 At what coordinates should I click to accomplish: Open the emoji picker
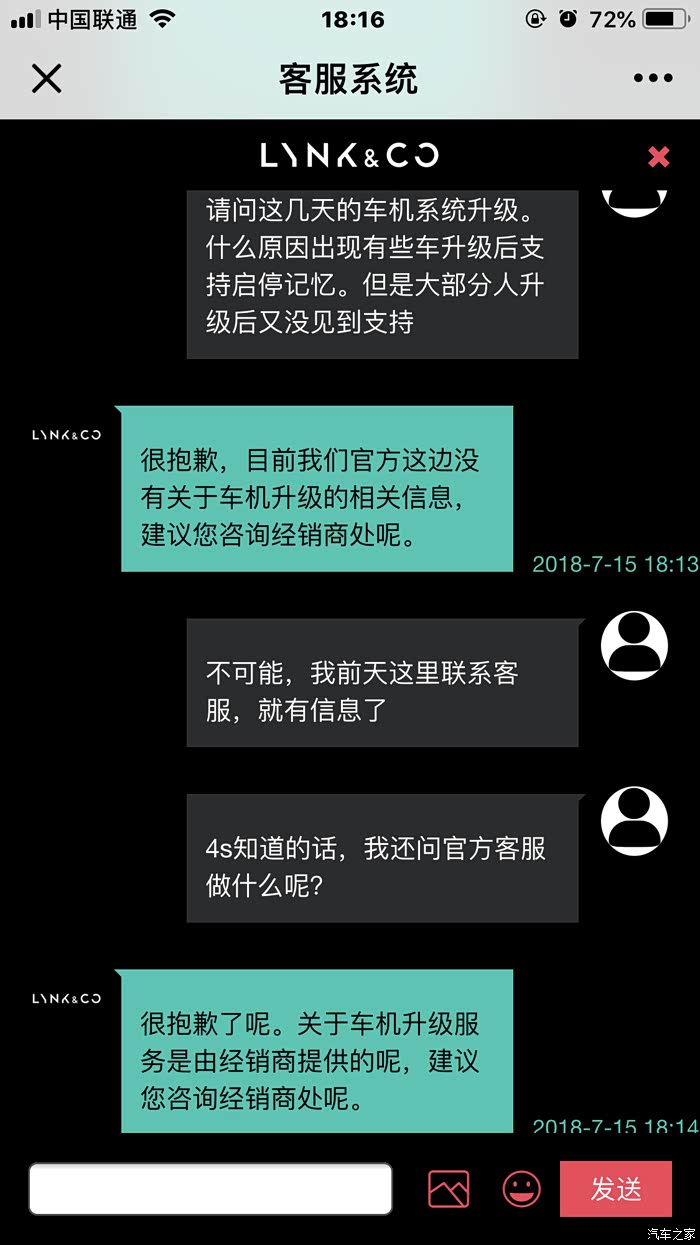(521, 1189)
